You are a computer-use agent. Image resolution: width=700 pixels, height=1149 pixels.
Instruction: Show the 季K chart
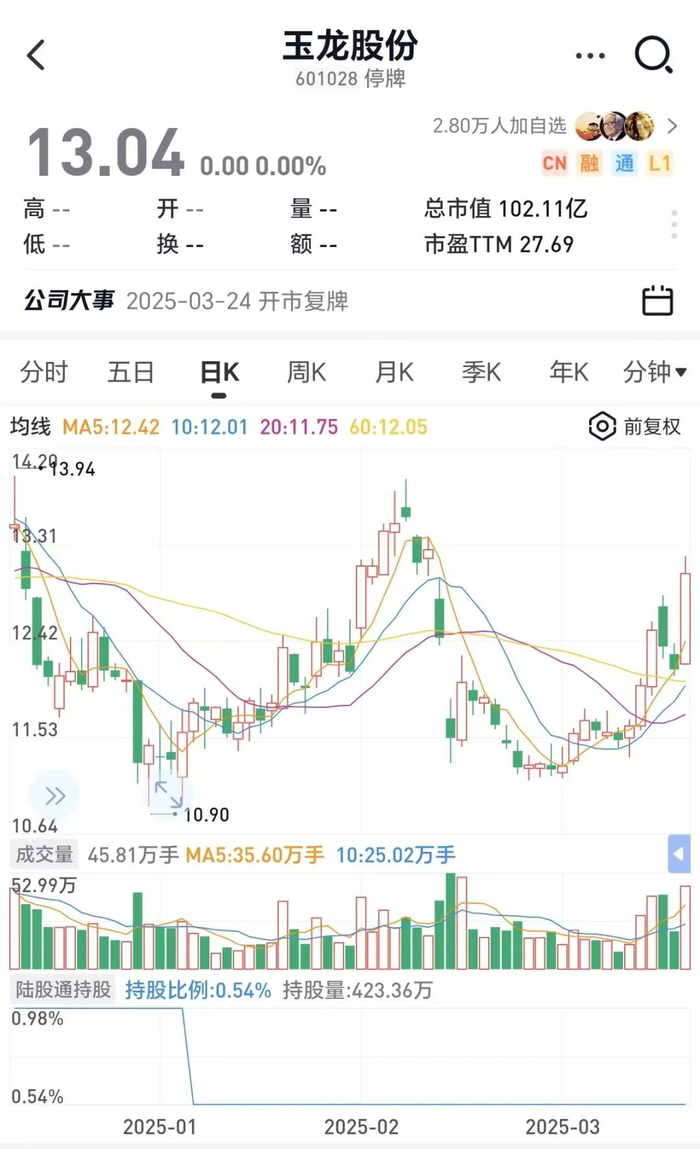tap(481, 373)
